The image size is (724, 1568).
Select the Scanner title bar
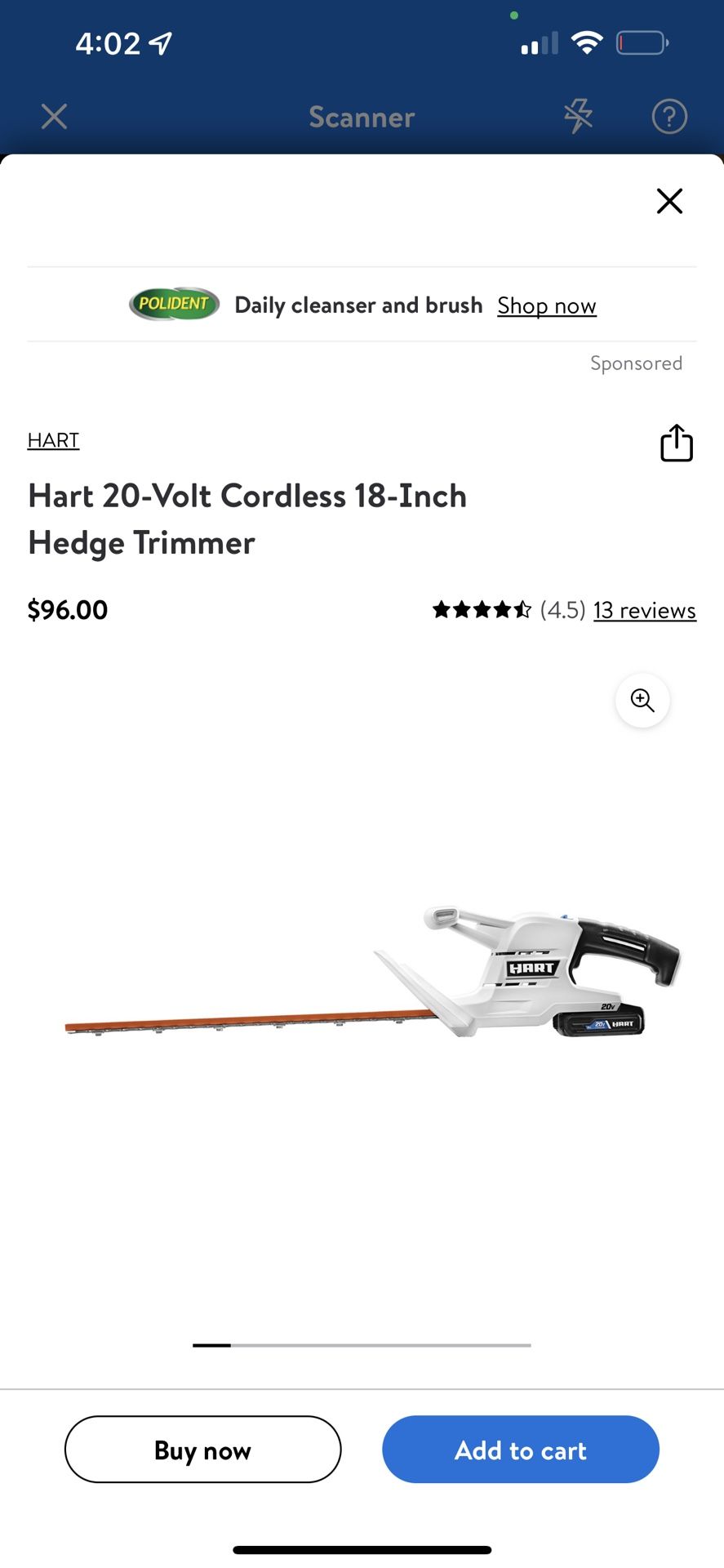point(362,117)
